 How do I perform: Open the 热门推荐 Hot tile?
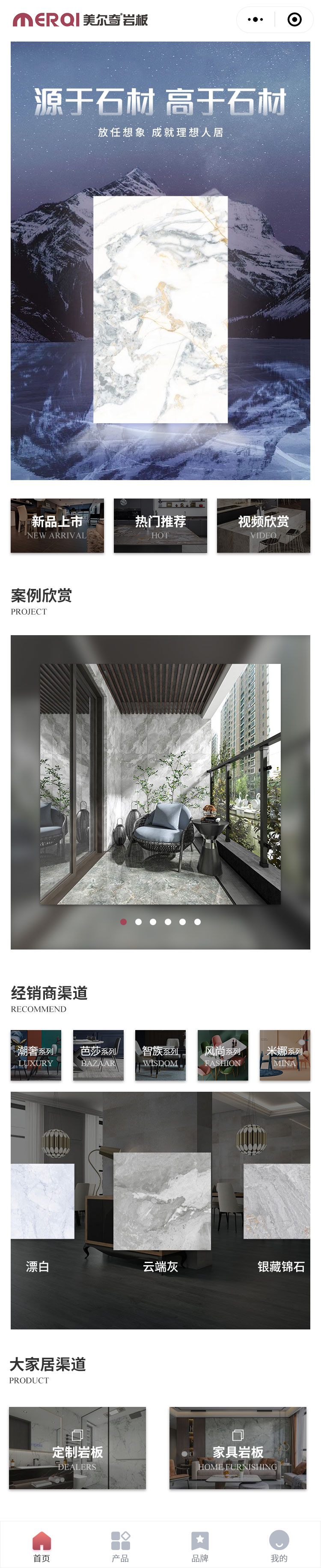pos(160,525)
